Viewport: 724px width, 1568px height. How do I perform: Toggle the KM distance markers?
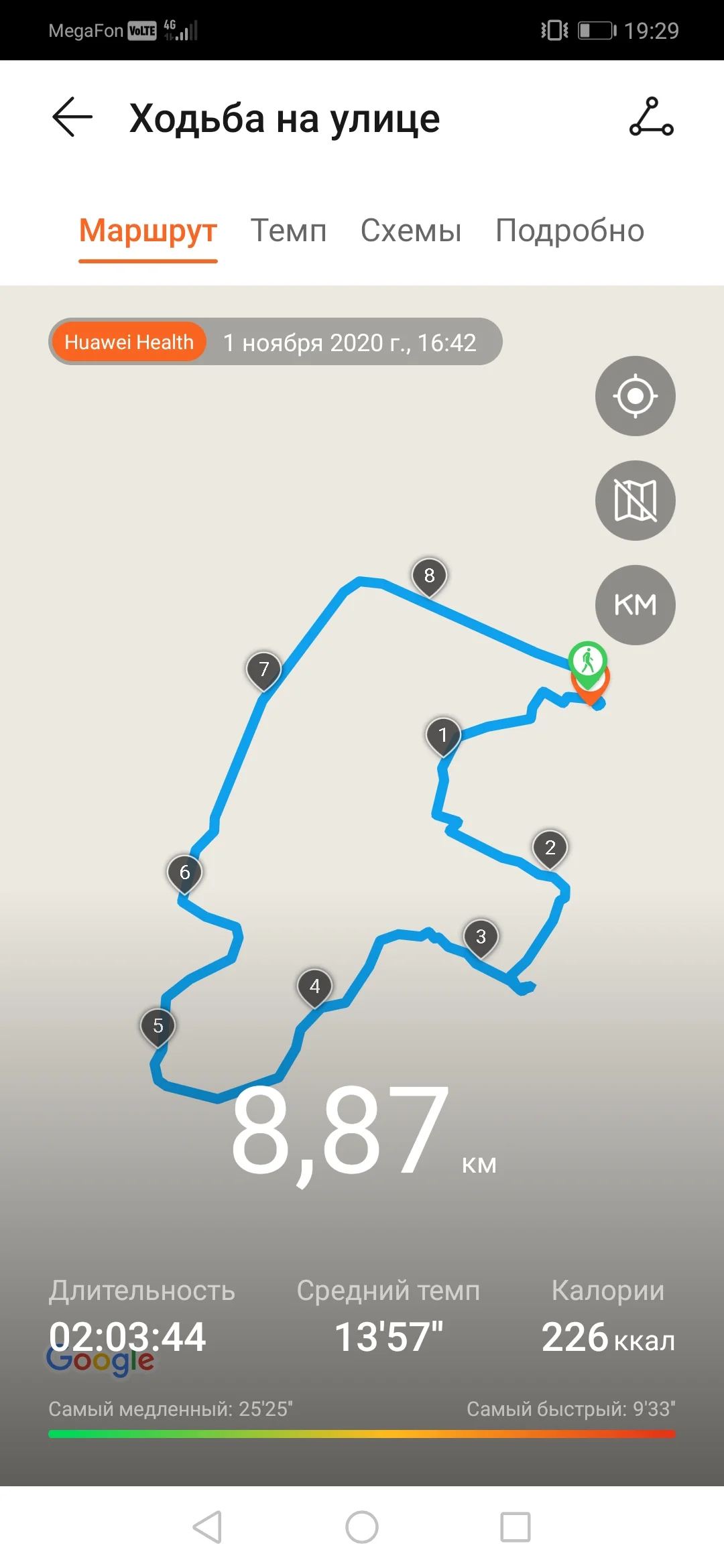[x=635, y=605]
